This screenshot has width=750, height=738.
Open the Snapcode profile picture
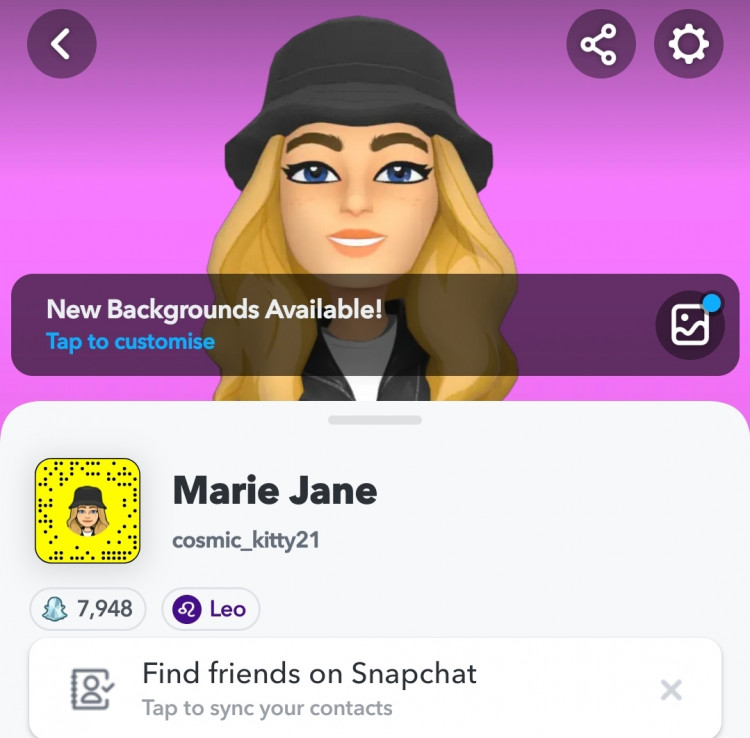tap(88, 510)
